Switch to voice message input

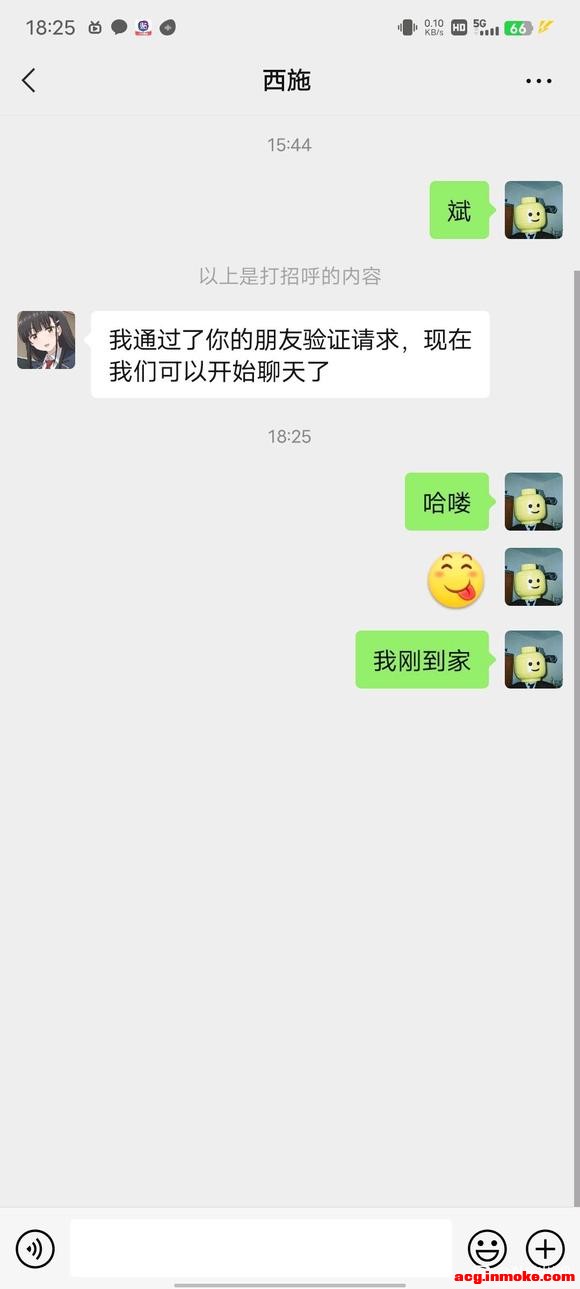click(x=35, y=1248)
